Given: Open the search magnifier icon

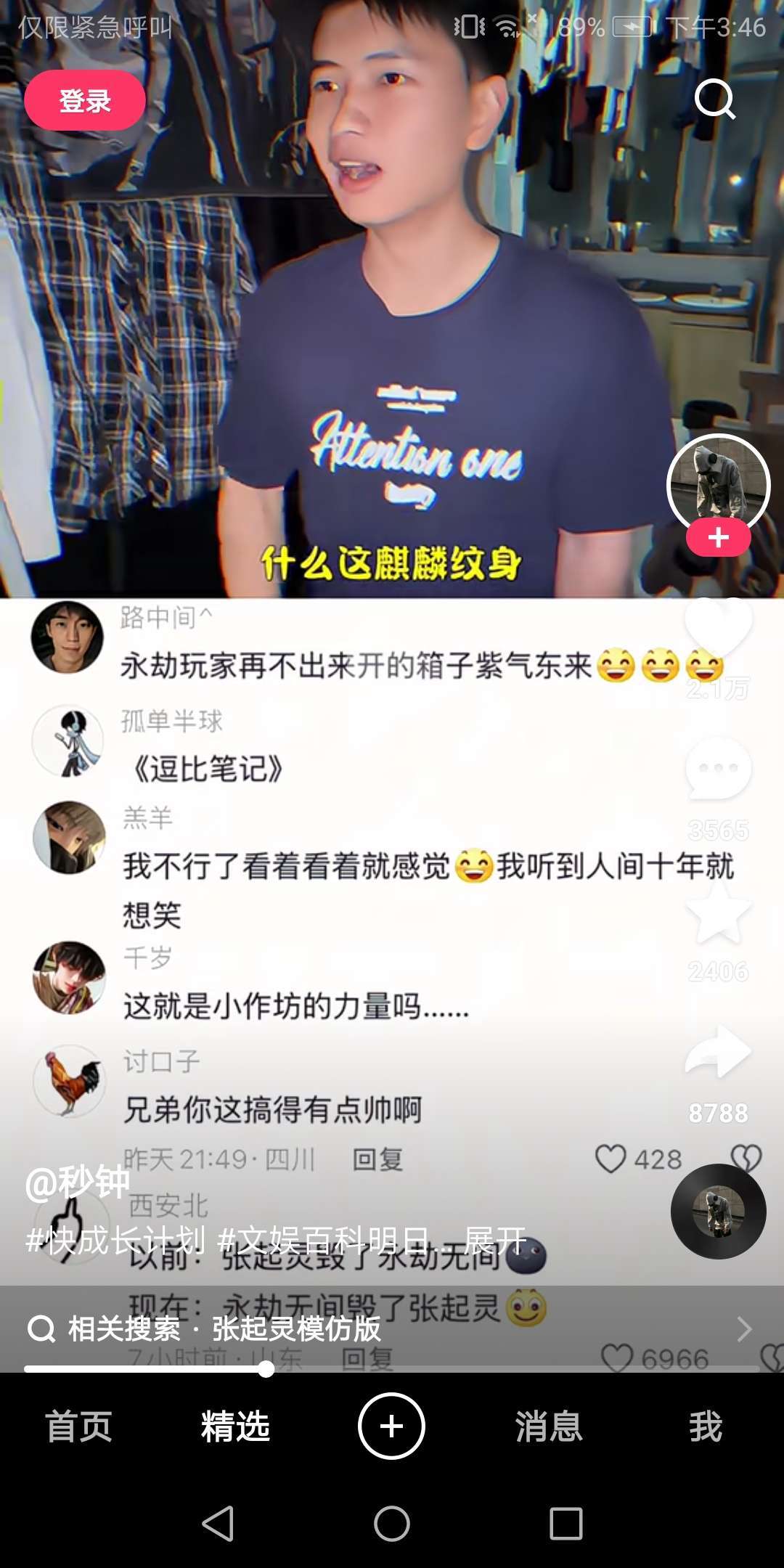Looking at the screenshot, I should 715,99.
